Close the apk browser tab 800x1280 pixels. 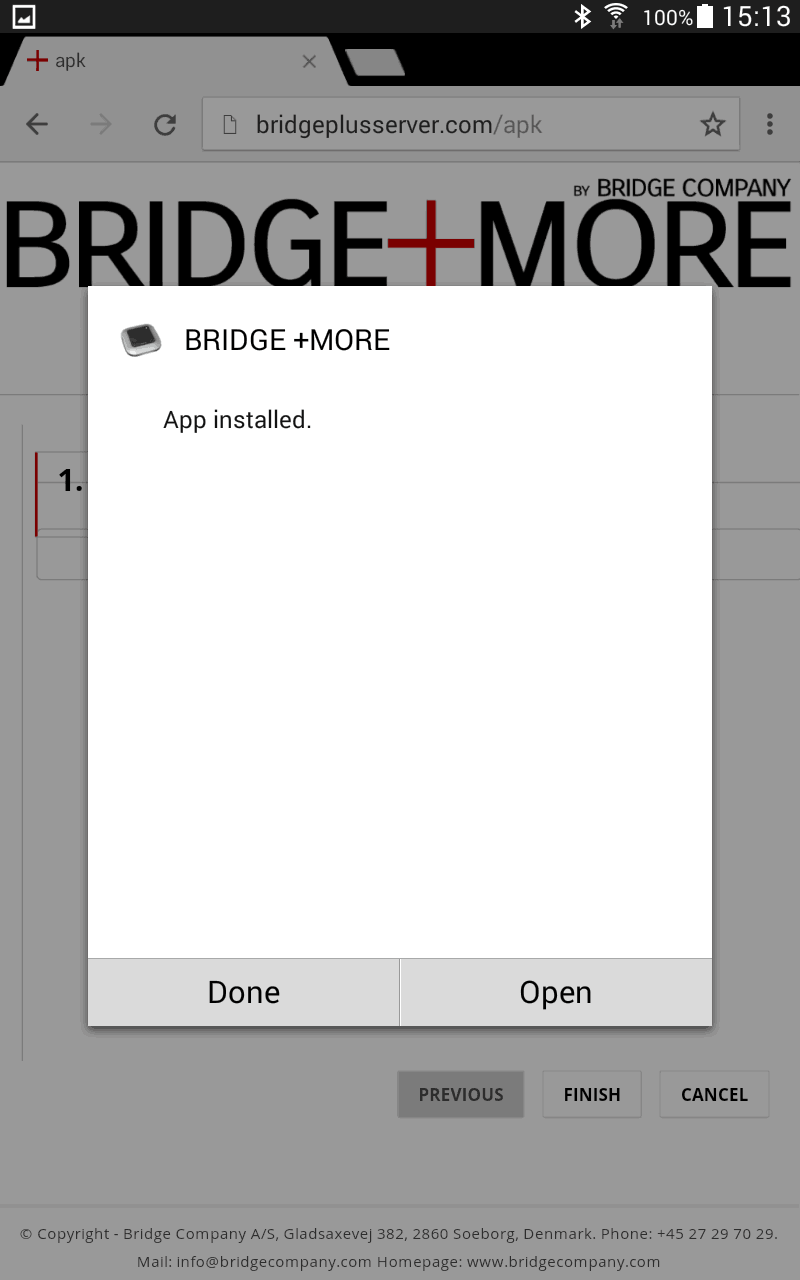click(x=309, y=61)
